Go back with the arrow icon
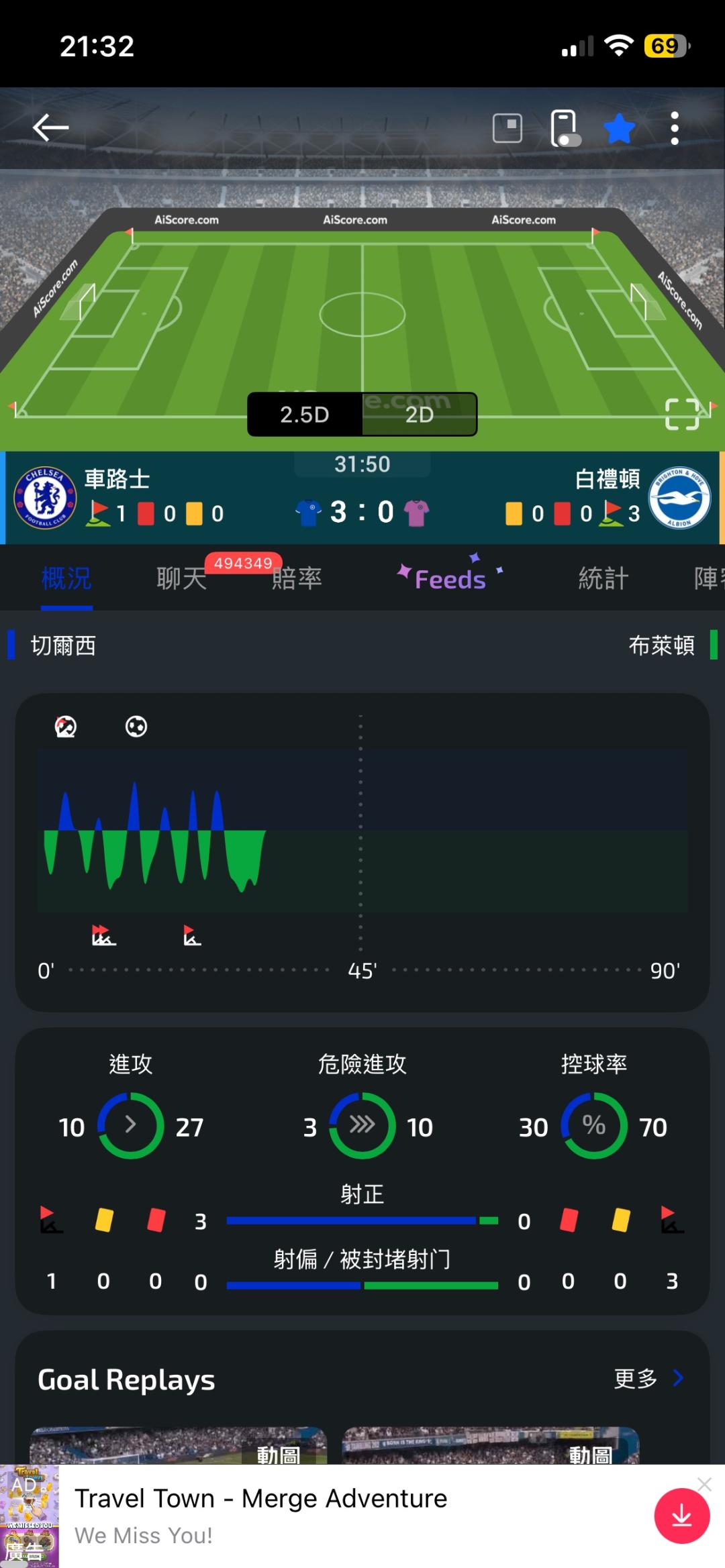This screenshot has height=1568, width=725. 50,127
